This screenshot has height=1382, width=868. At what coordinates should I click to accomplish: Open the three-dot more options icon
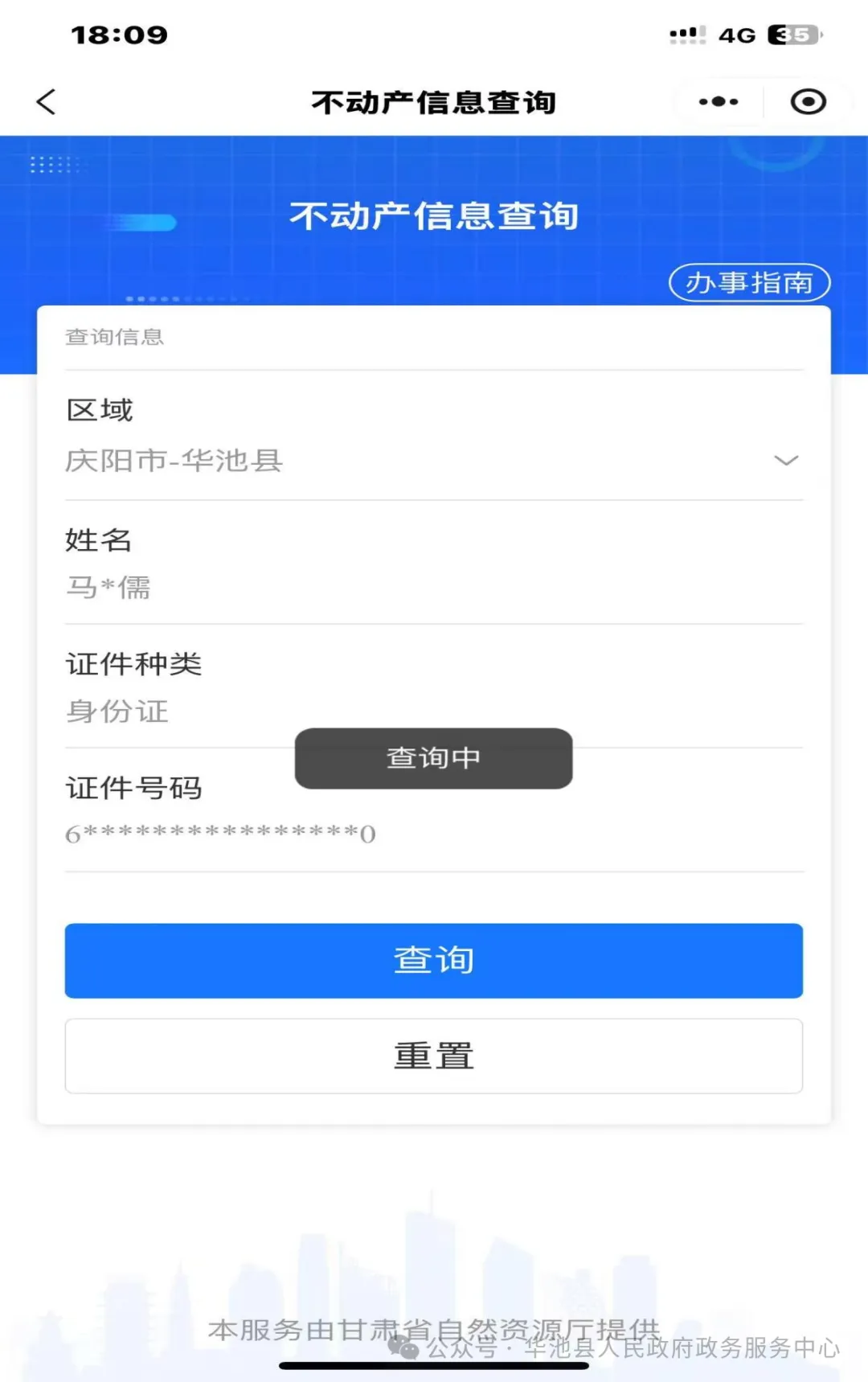coord(718,101)
